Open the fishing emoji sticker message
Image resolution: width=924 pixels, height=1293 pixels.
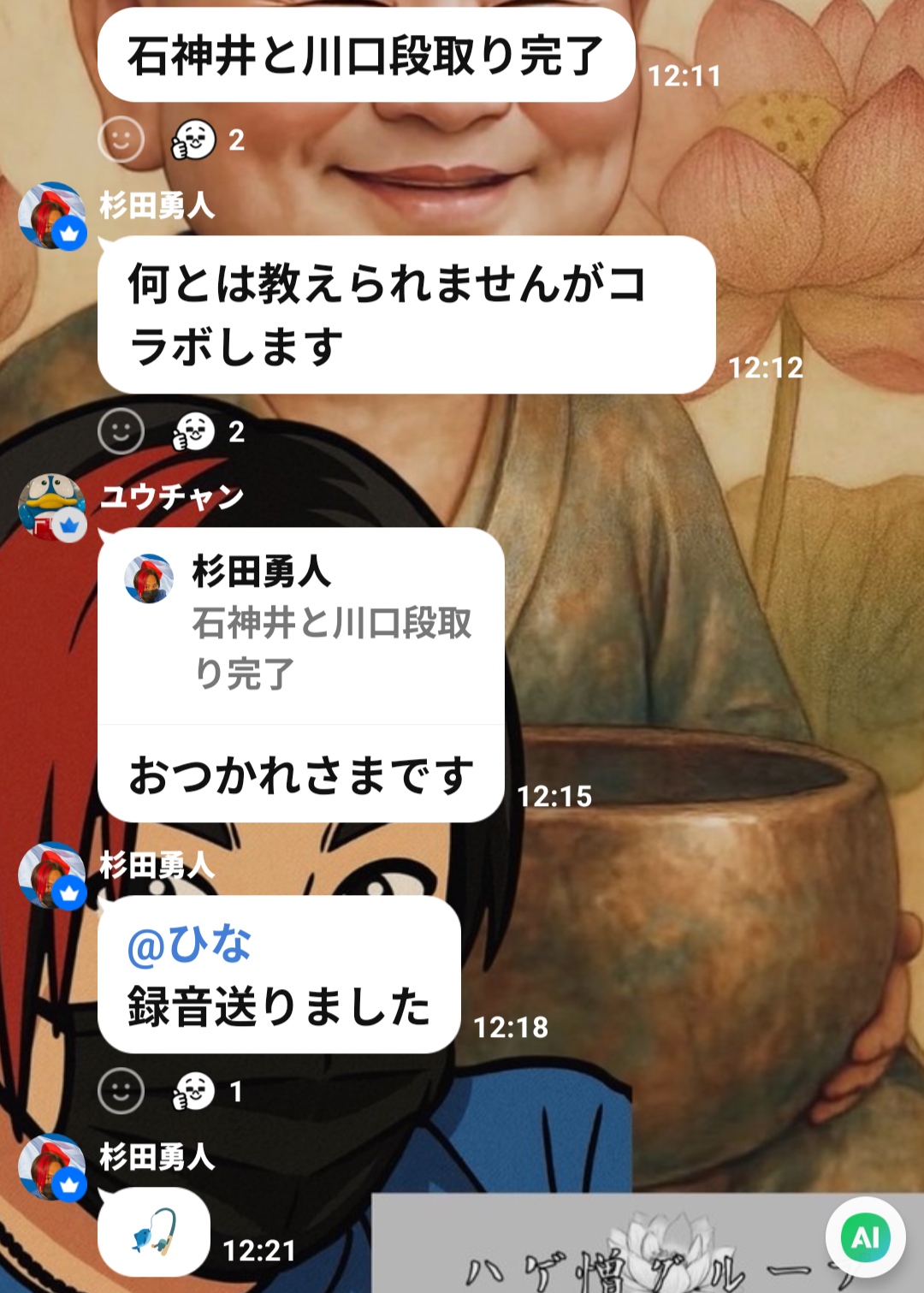(154, 1232)
